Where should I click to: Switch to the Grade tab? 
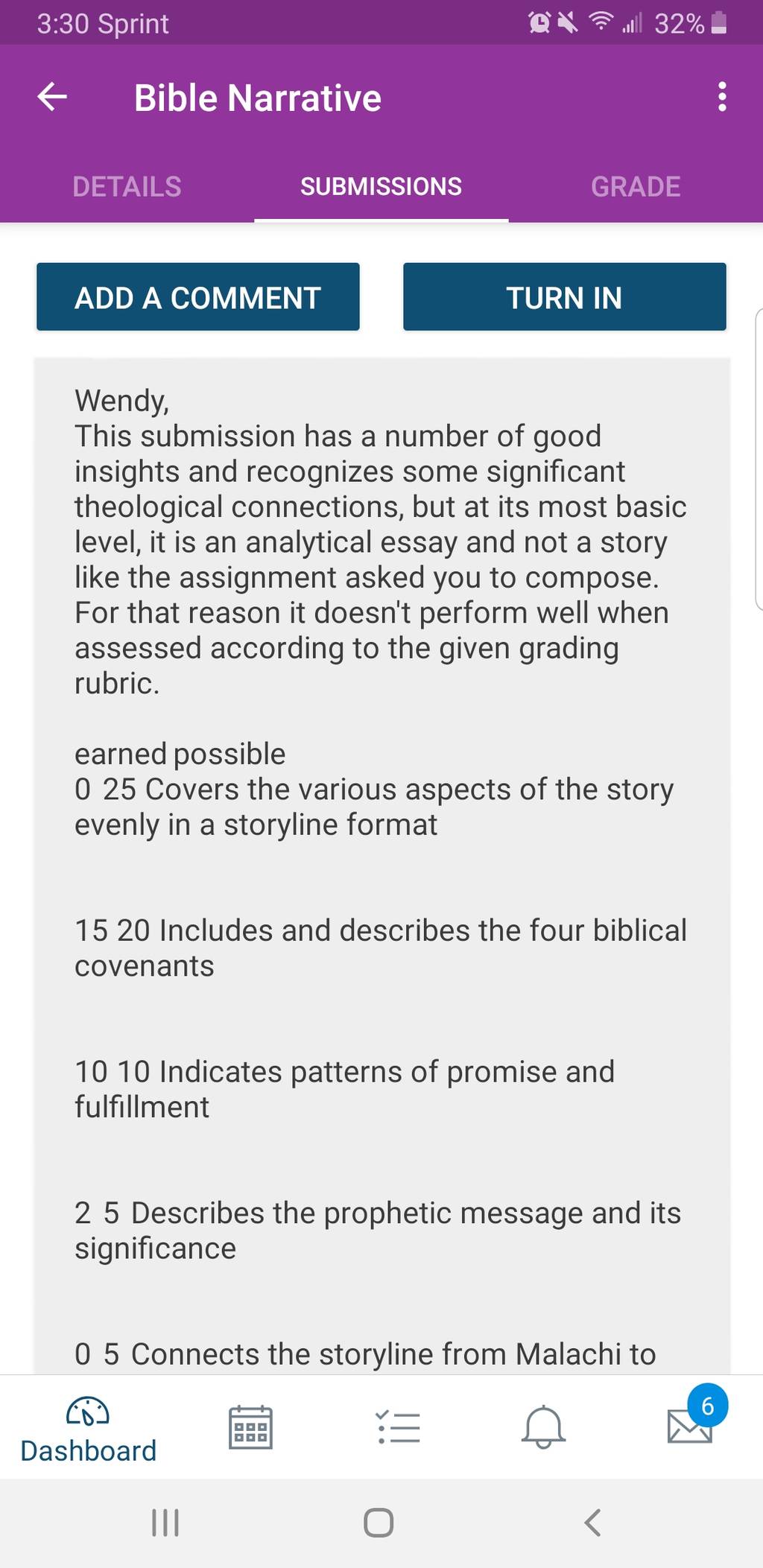pos(636,186)
